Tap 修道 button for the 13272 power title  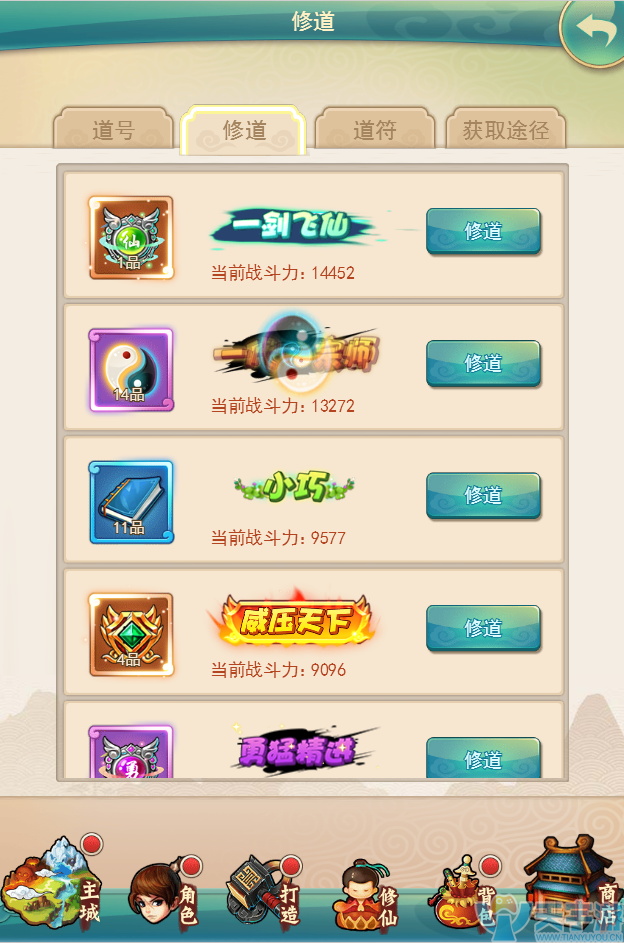tap(483, 363)
